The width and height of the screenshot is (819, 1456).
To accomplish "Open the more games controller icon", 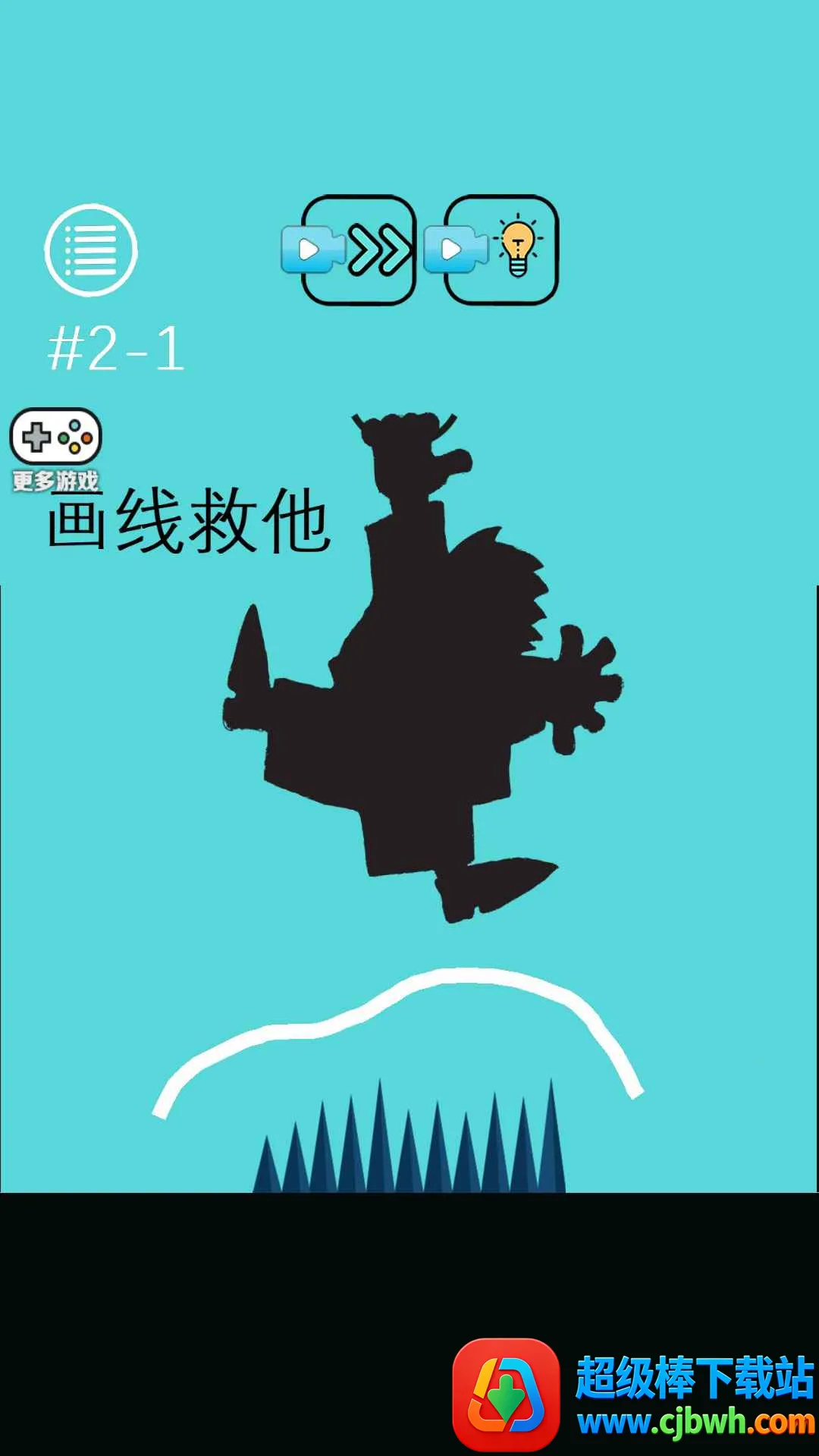I will [55, 438].
